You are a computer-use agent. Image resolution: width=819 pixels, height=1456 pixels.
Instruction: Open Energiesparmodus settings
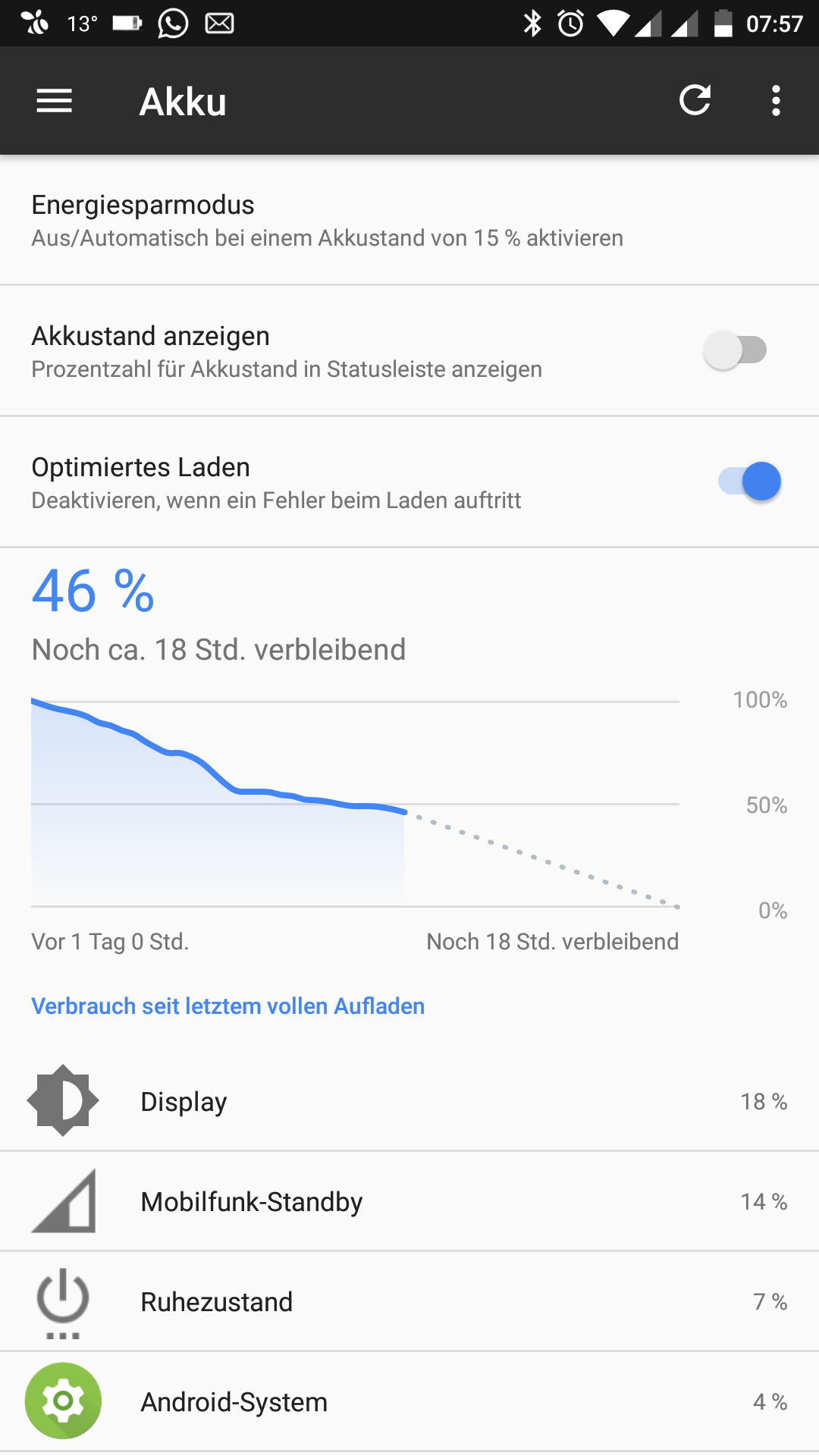(409, 220)
